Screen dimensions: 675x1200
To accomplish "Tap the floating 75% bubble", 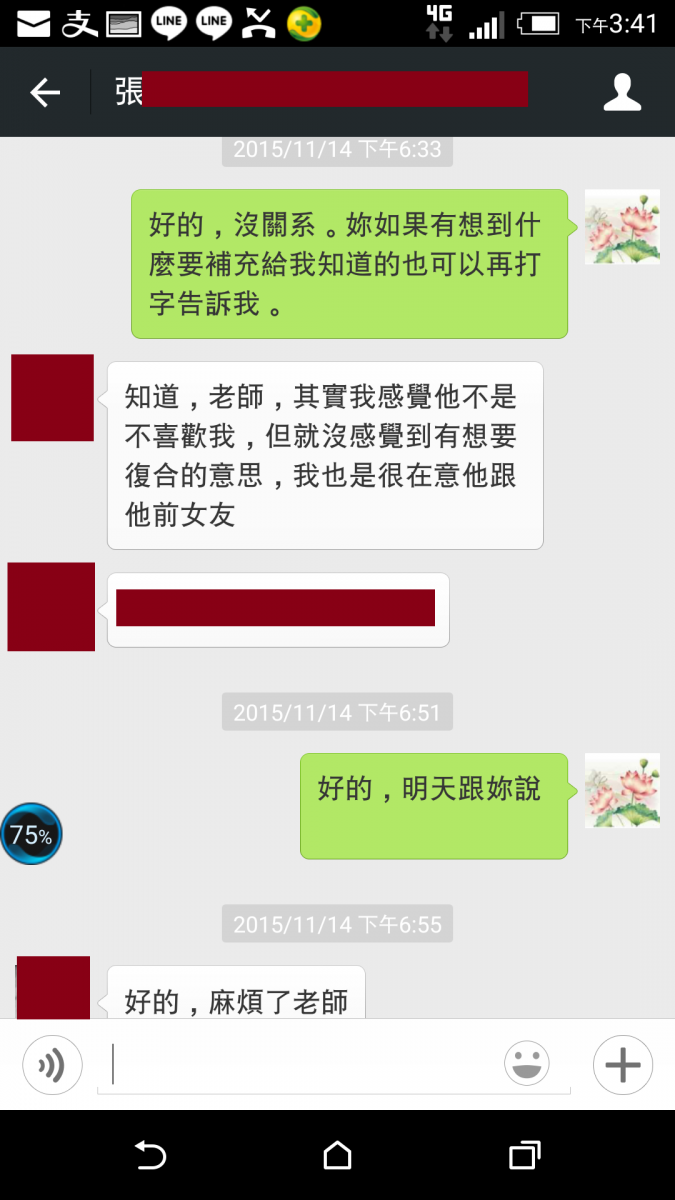I will (31, 834).
